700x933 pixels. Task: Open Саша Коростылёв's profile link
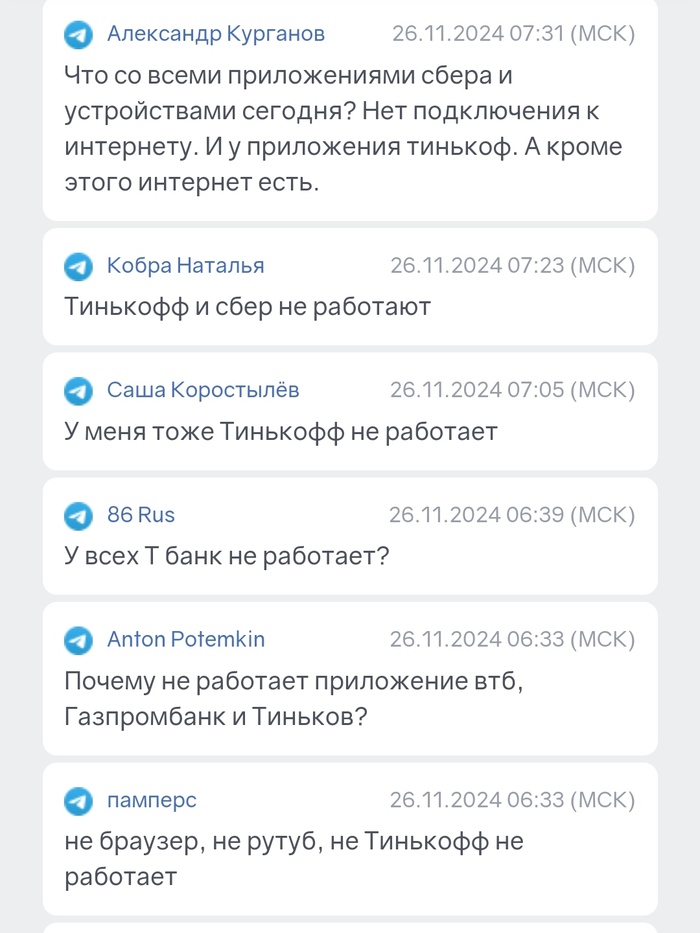(x=202, y=390)
